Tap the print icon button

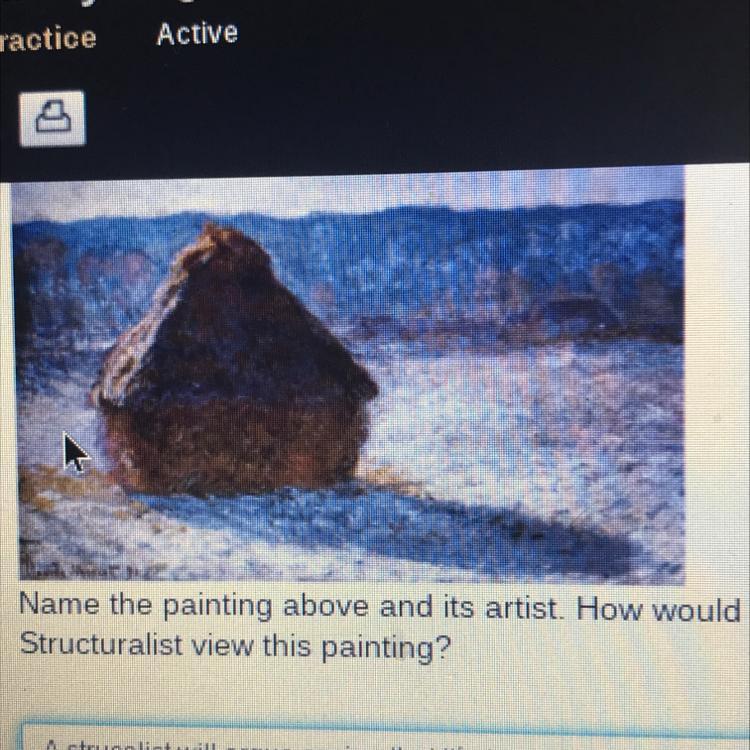(53, 120)
